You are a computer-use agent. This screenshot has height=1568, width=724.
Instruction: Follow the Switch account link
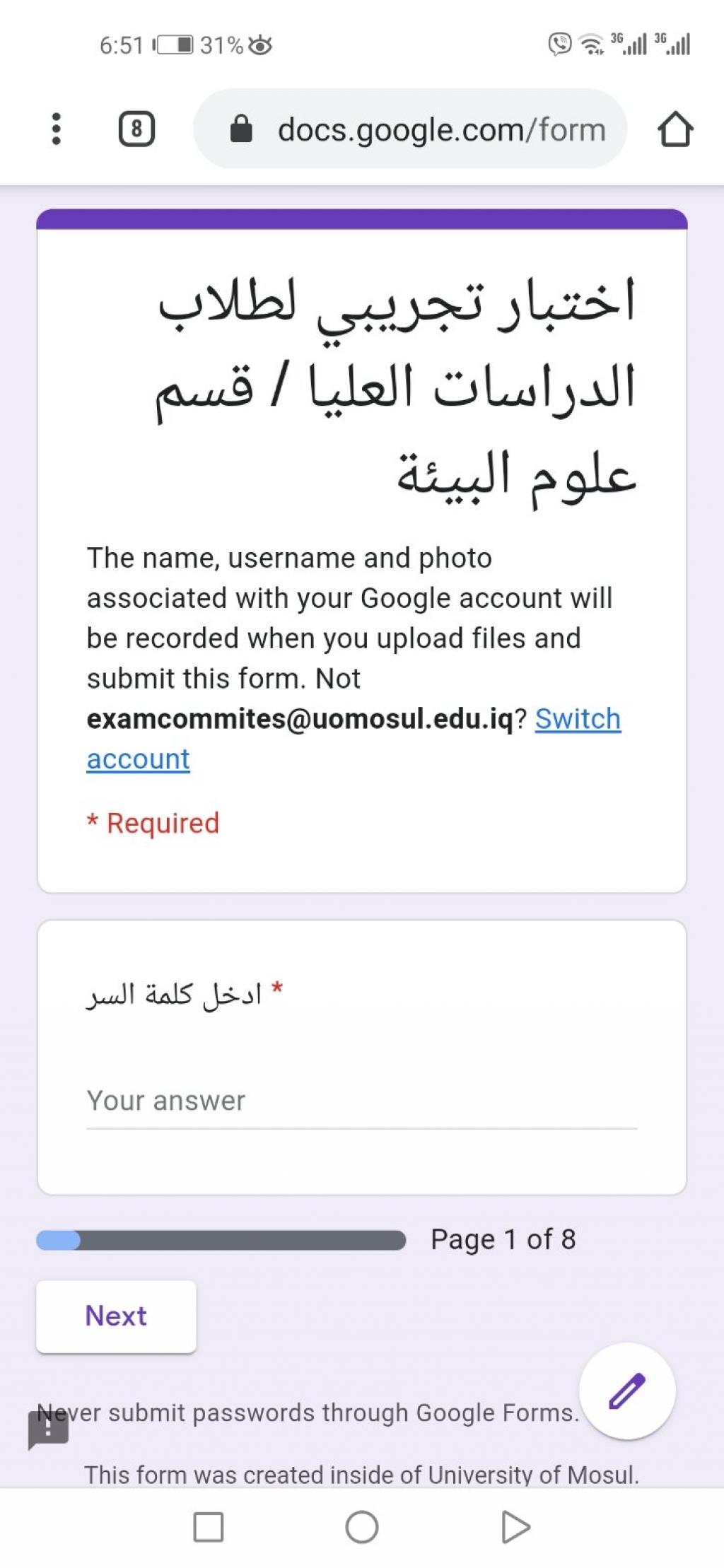577,719
